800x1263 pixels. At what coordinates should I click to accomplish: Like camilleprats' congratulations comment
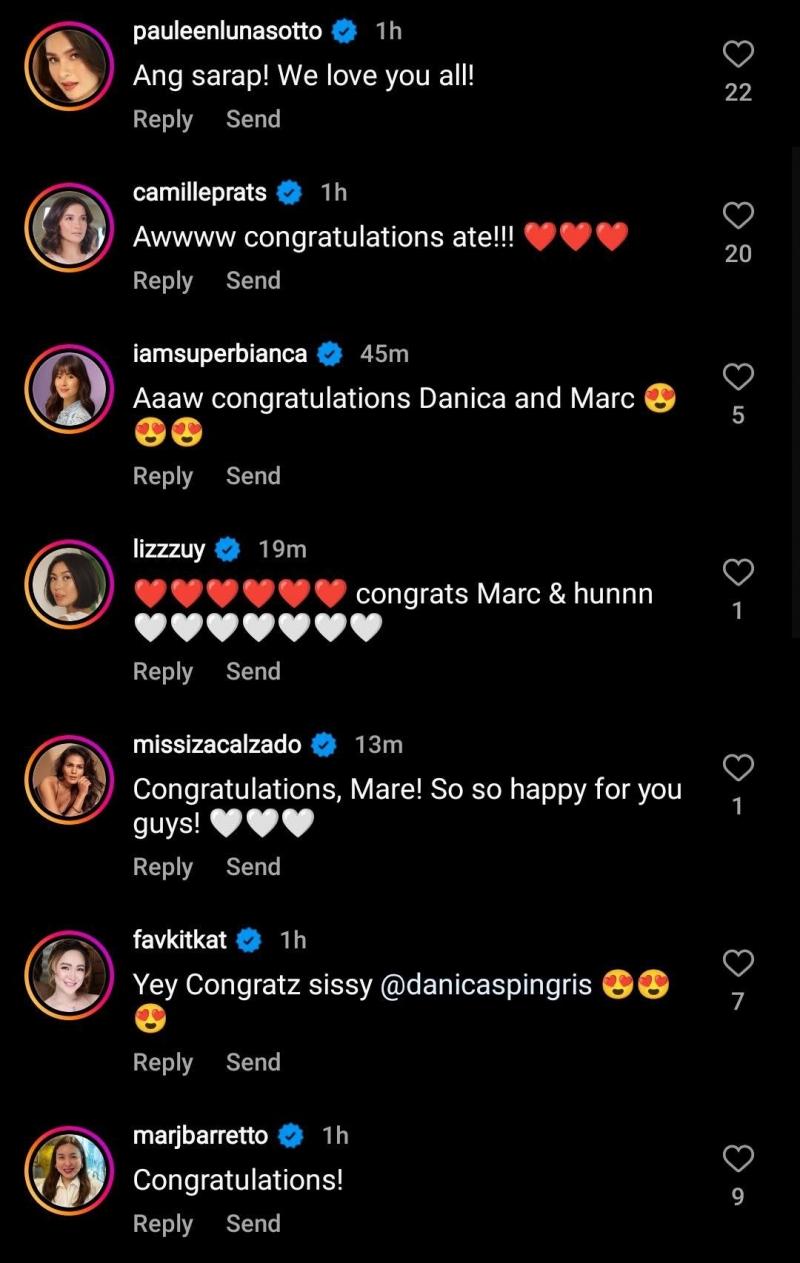click(738, 215)
